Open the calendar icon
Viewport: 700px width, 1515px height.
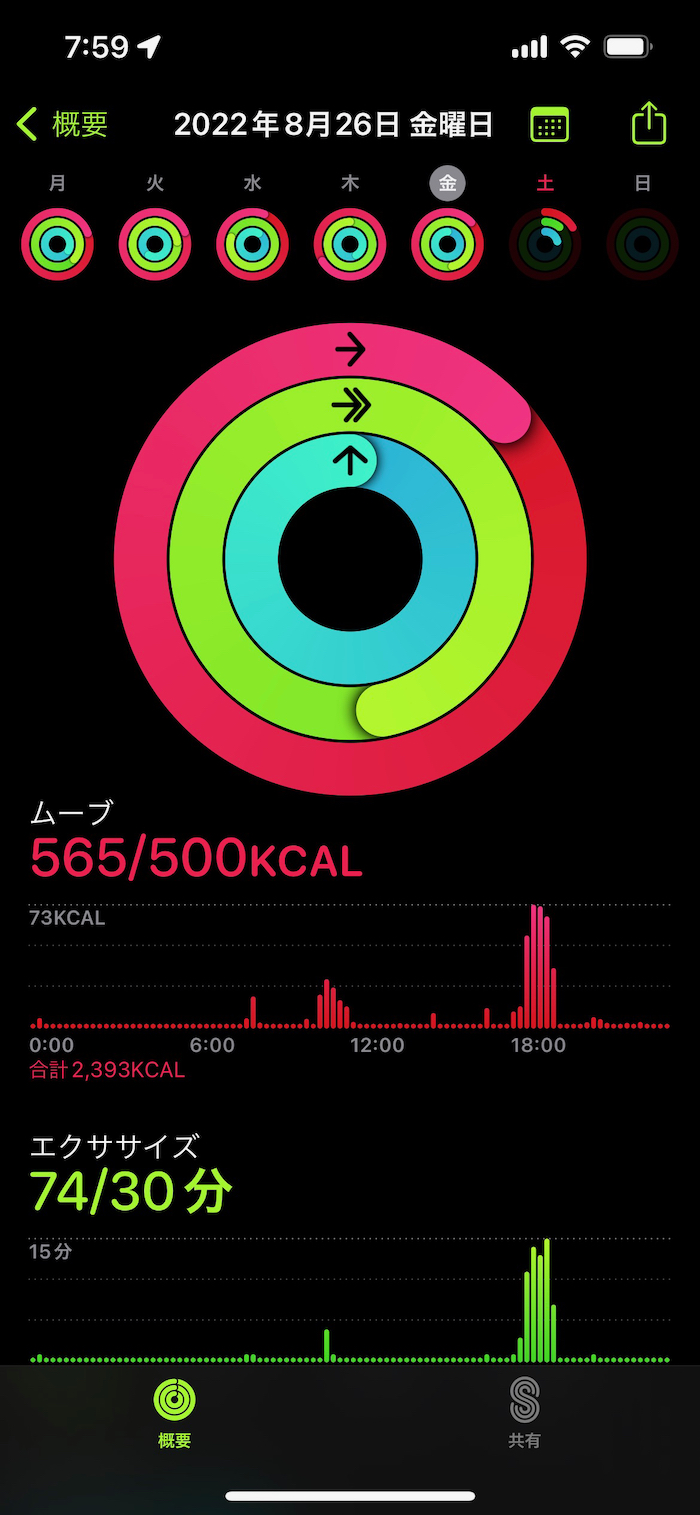(x=549, y=124)
